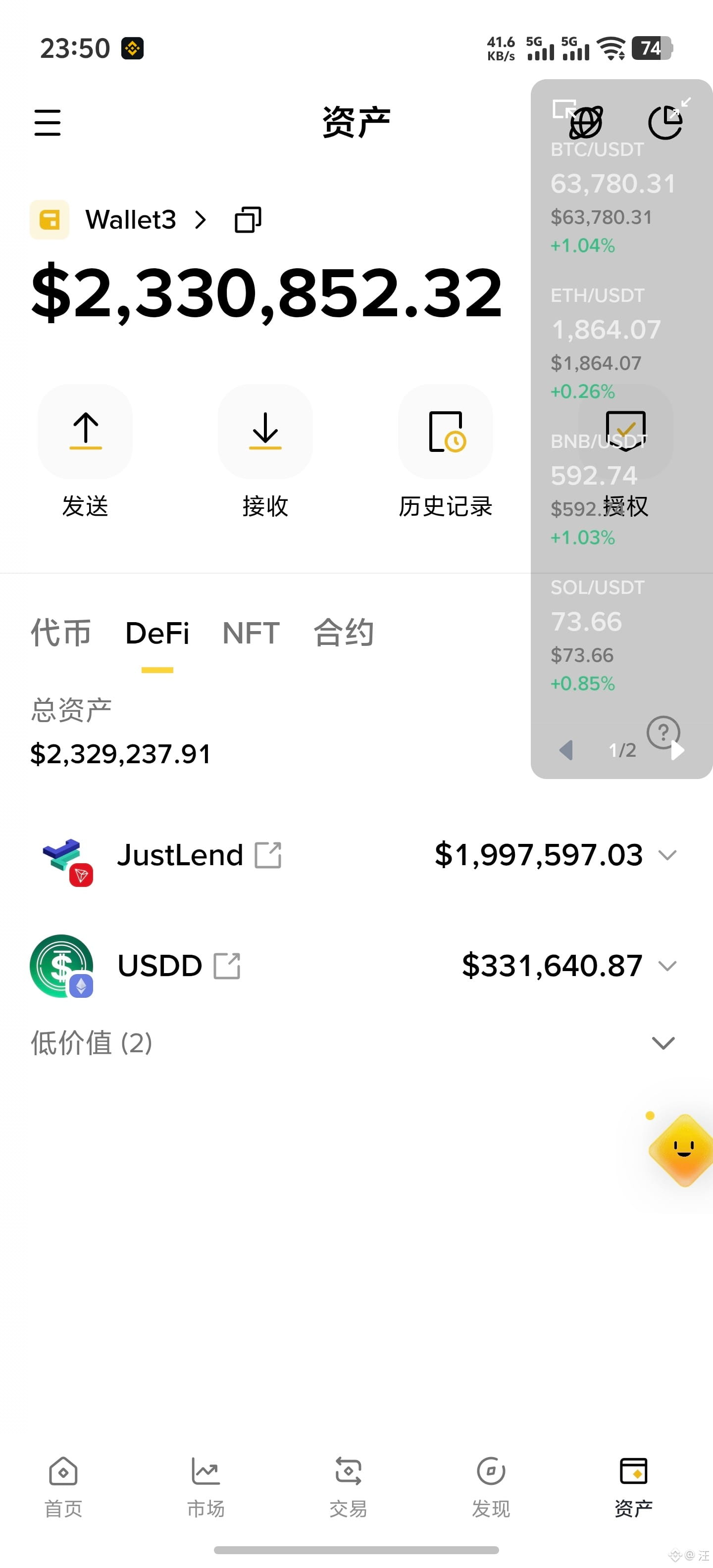This screenshot has height=1568, width=713.
Task: Open the smiley assistant floating button
Action: pos(683,1150)
